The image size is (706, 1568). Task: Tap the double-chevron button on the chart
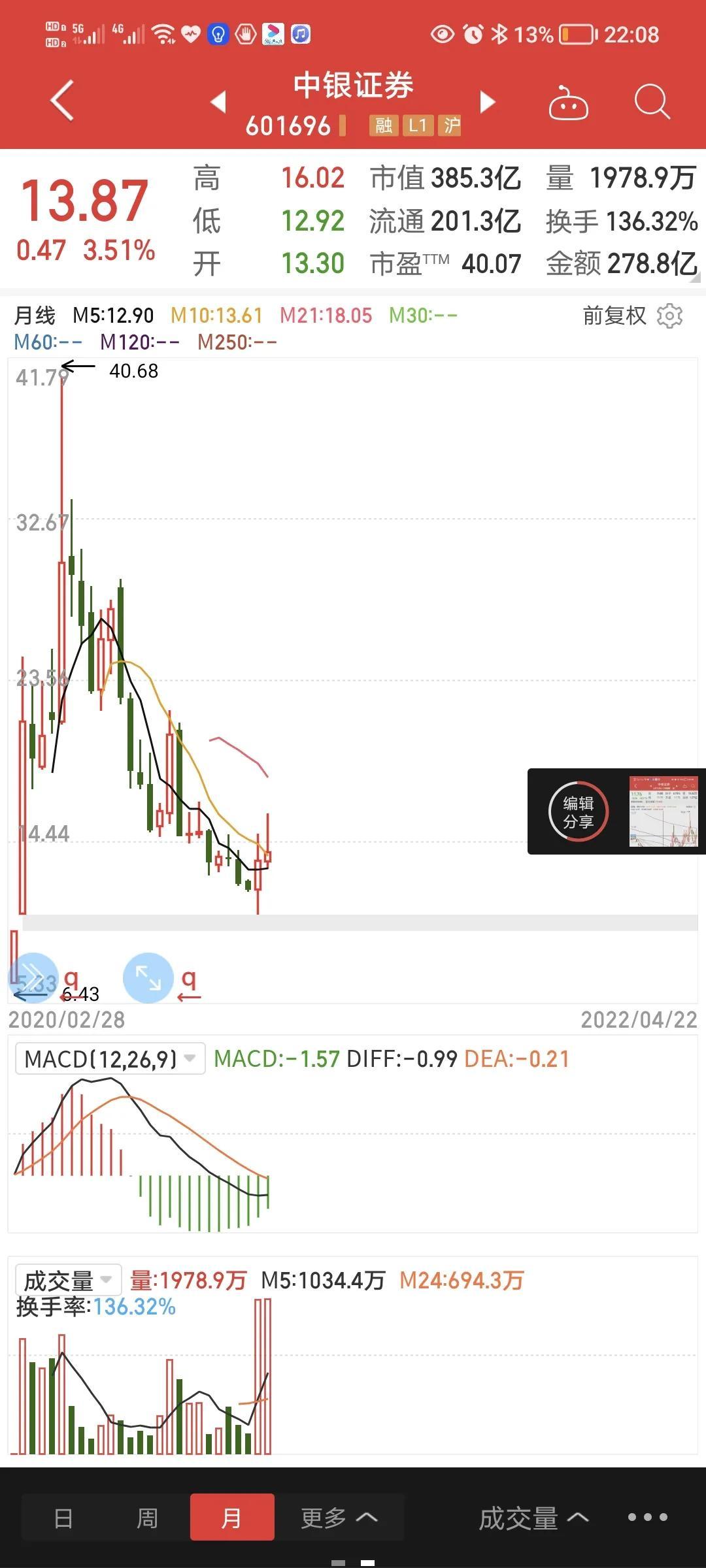click(33, 978)
